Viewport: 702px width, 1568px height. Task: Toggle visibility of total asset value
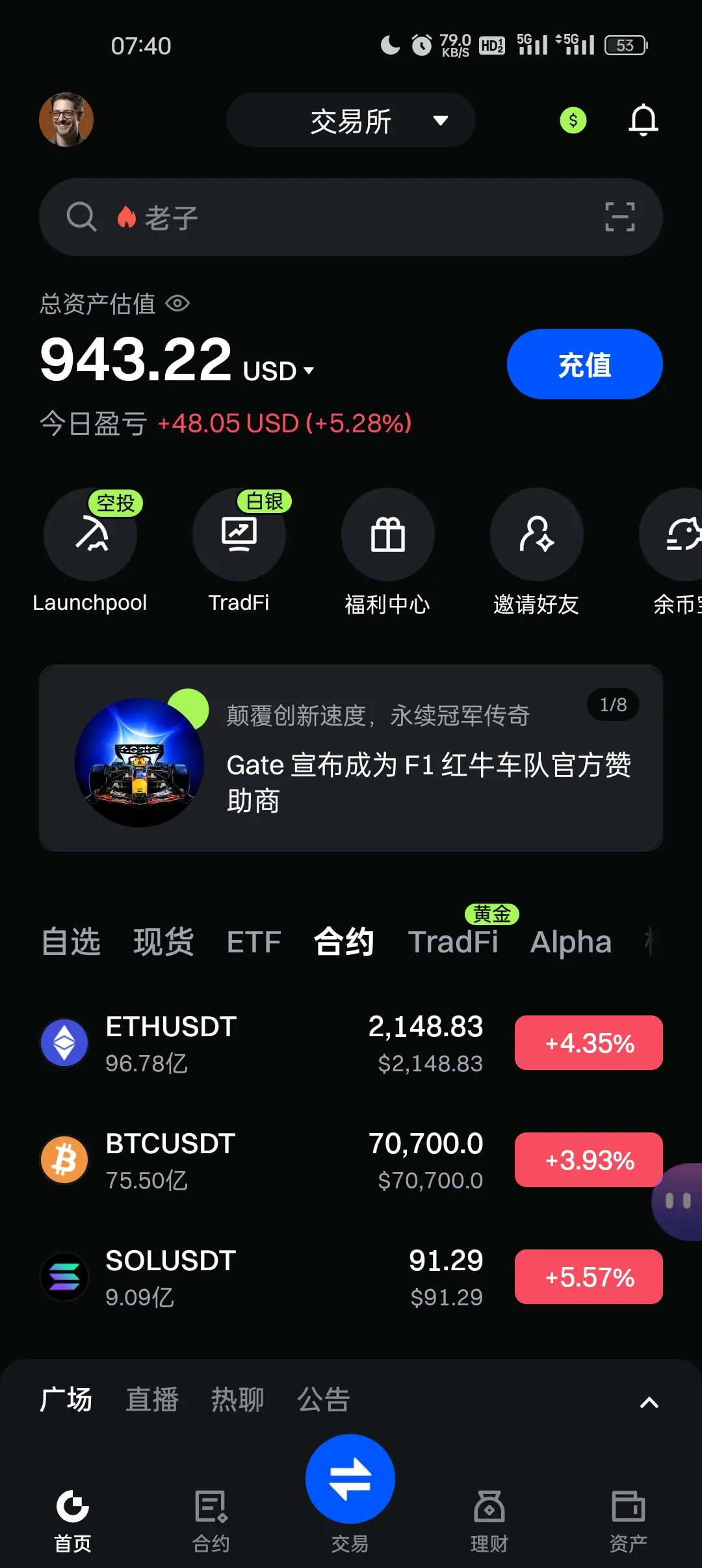tap(177, 304)
